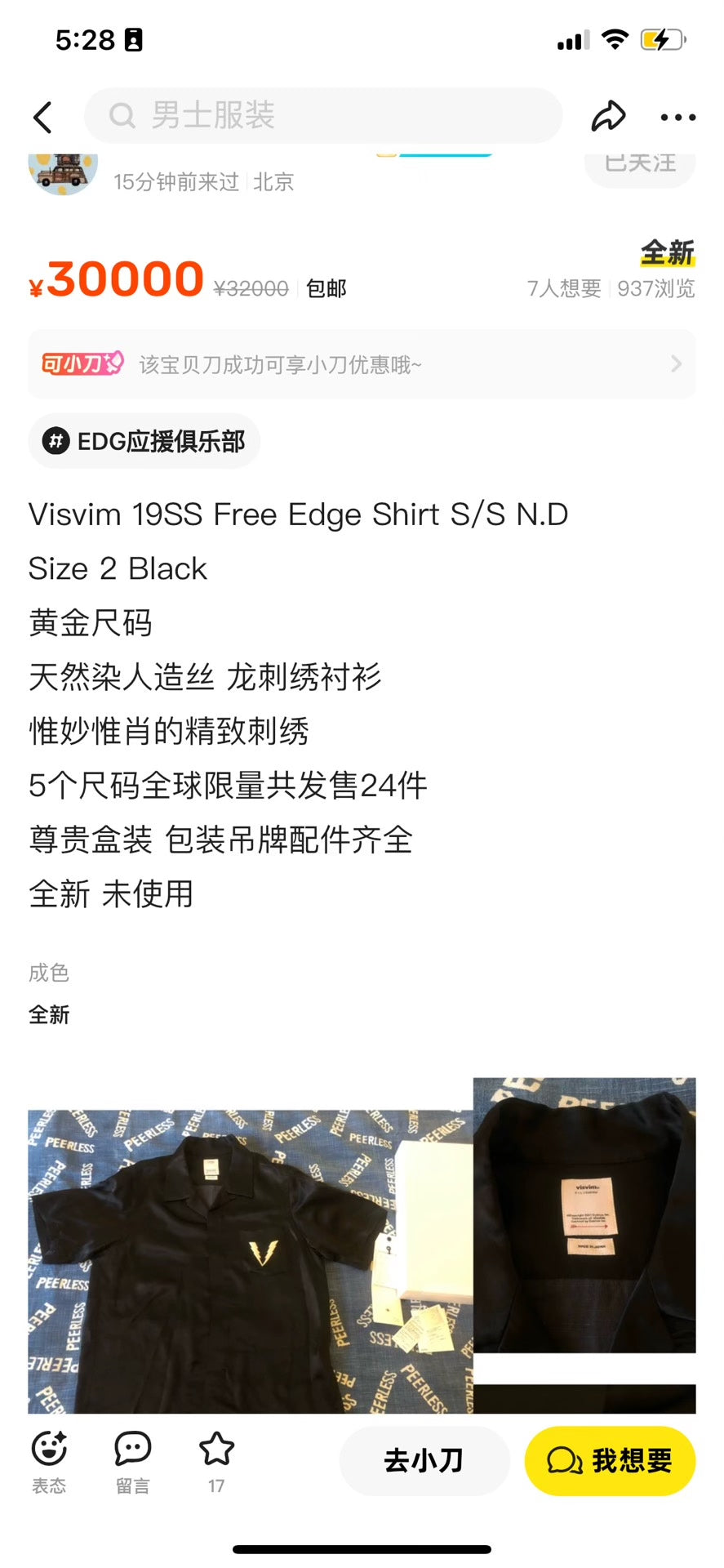This screenshot has width=724, height=1568.
Task: Open the EDG应援俱乐部 topic tag
Action: coord(144,442)
